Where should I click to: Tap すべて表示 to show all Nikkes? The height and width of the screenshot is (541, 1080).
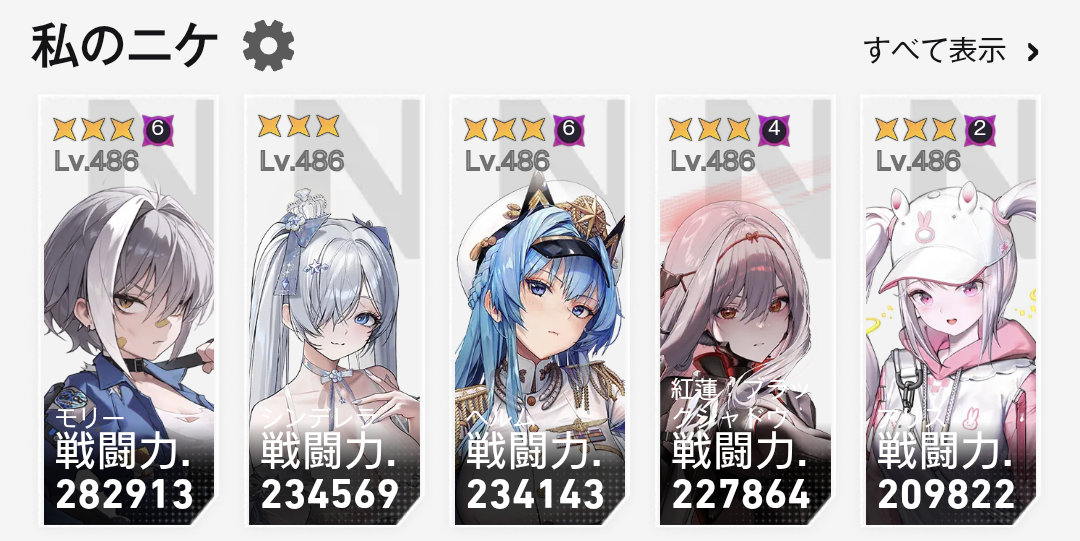click(x=951, y=51)
